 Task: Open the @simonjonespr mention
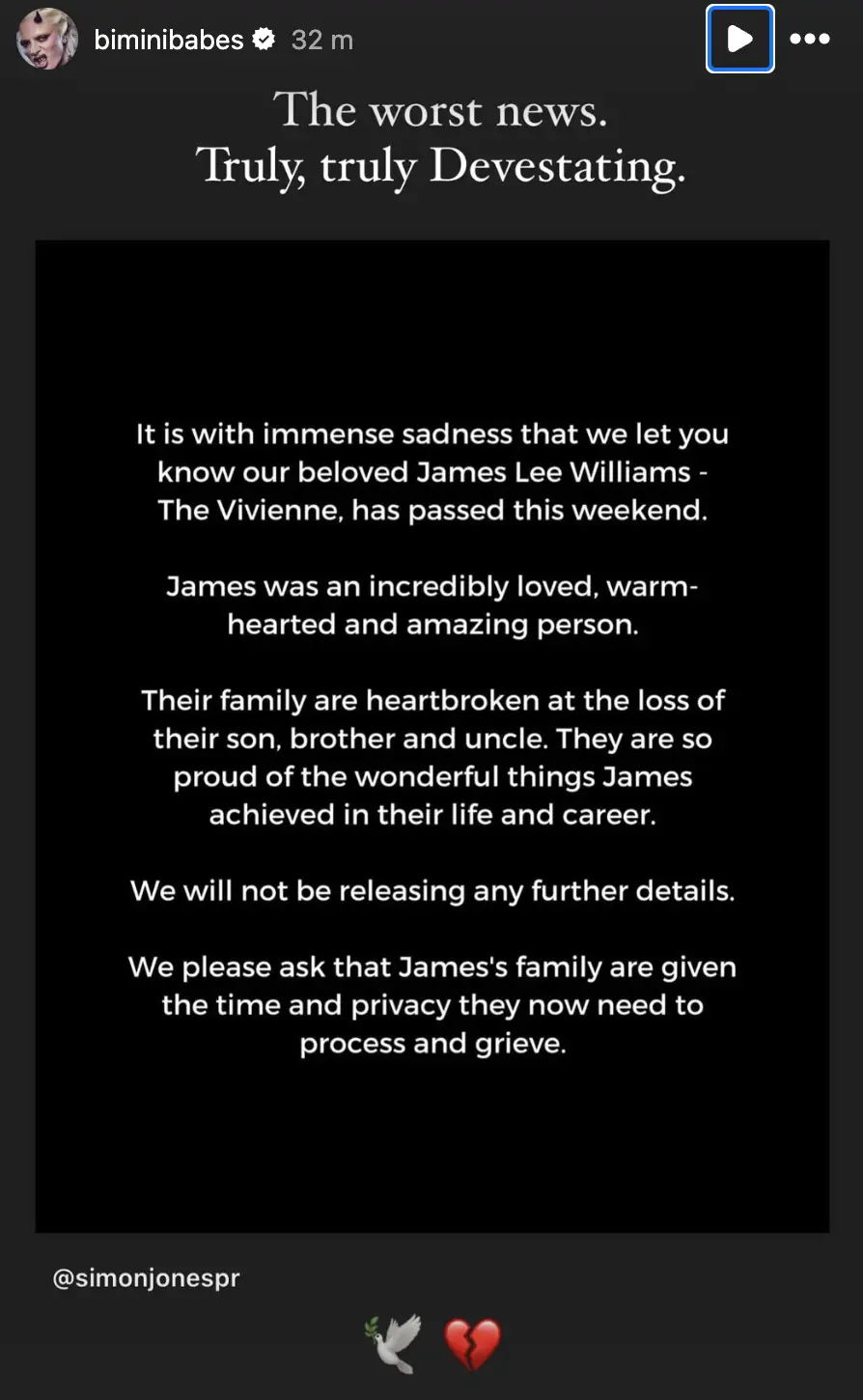146,1278
